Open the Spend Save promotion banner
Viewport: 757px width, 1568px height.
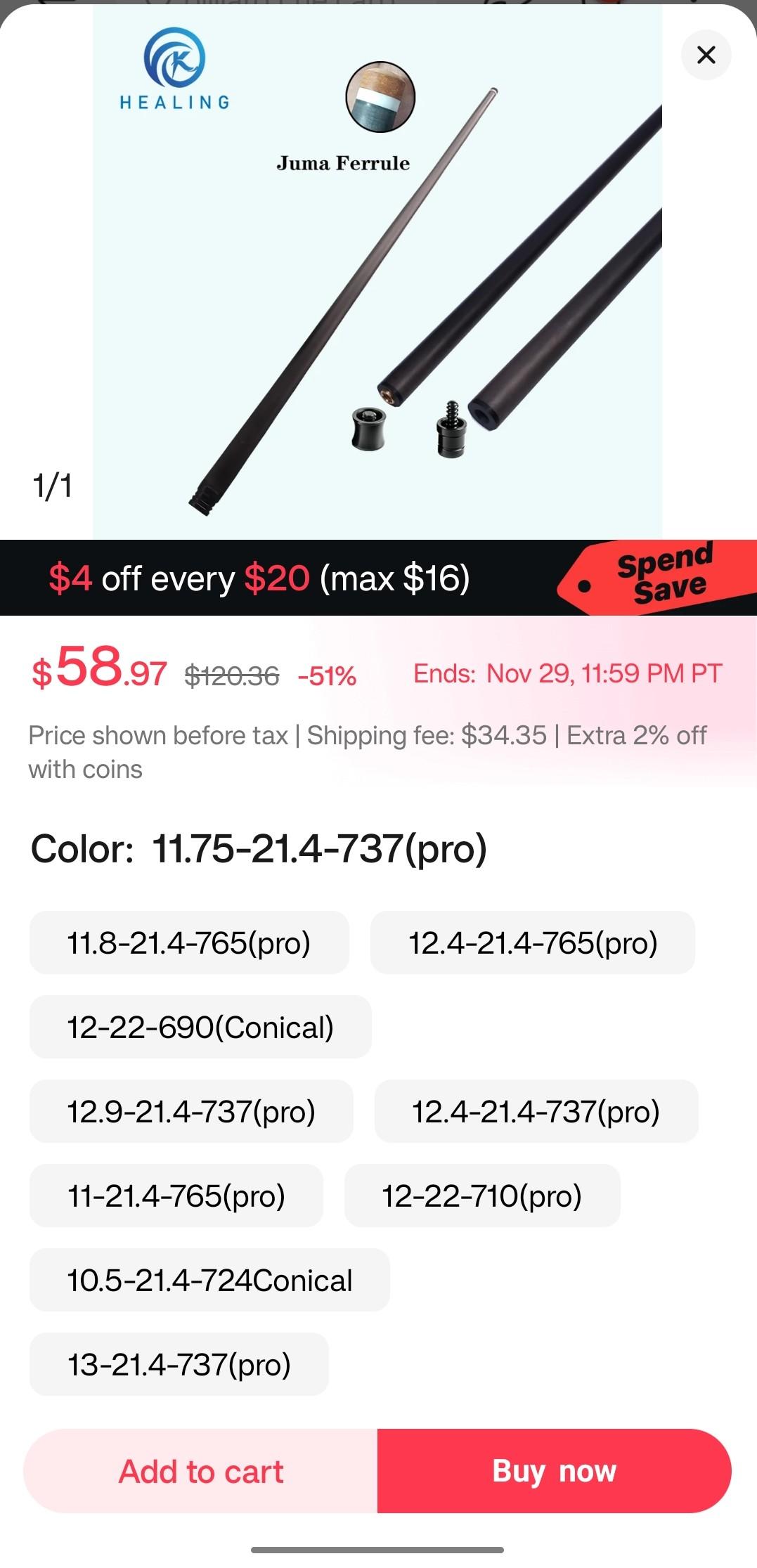pos(378,578)
